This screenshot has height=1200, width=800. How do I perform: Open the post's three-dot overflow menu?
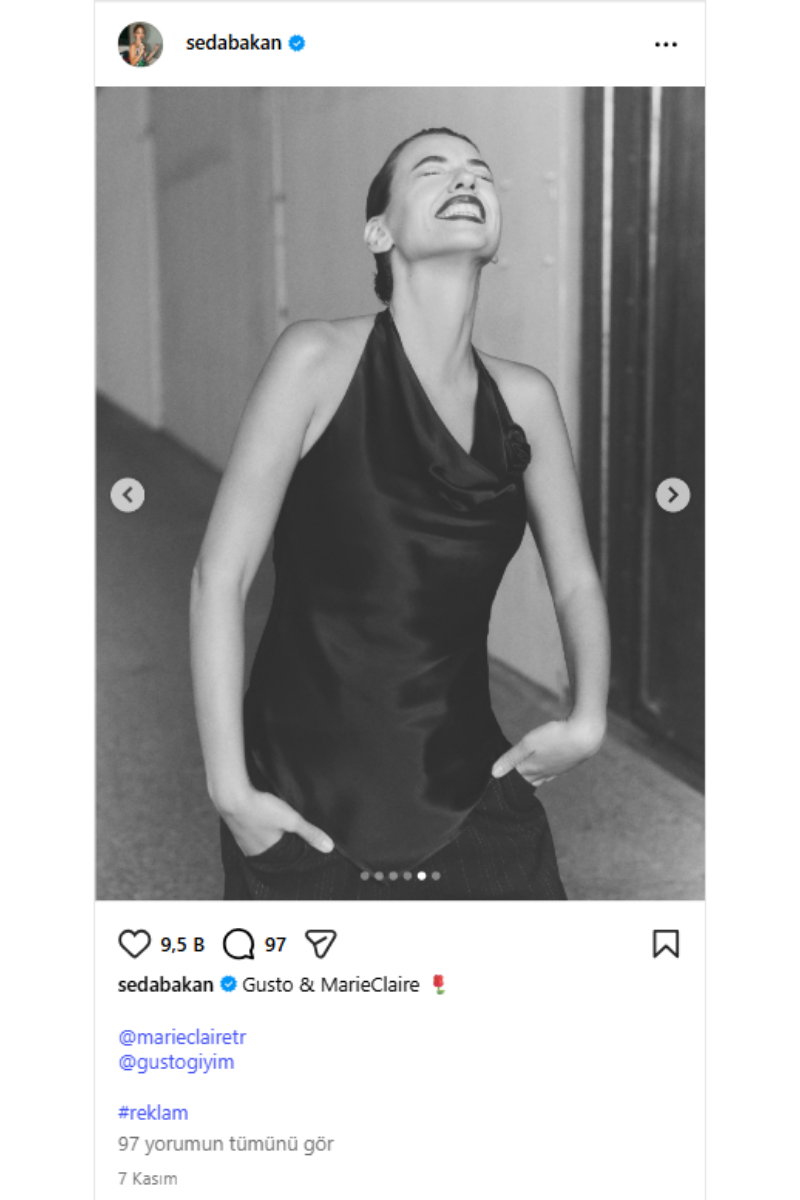pos(666,44)
